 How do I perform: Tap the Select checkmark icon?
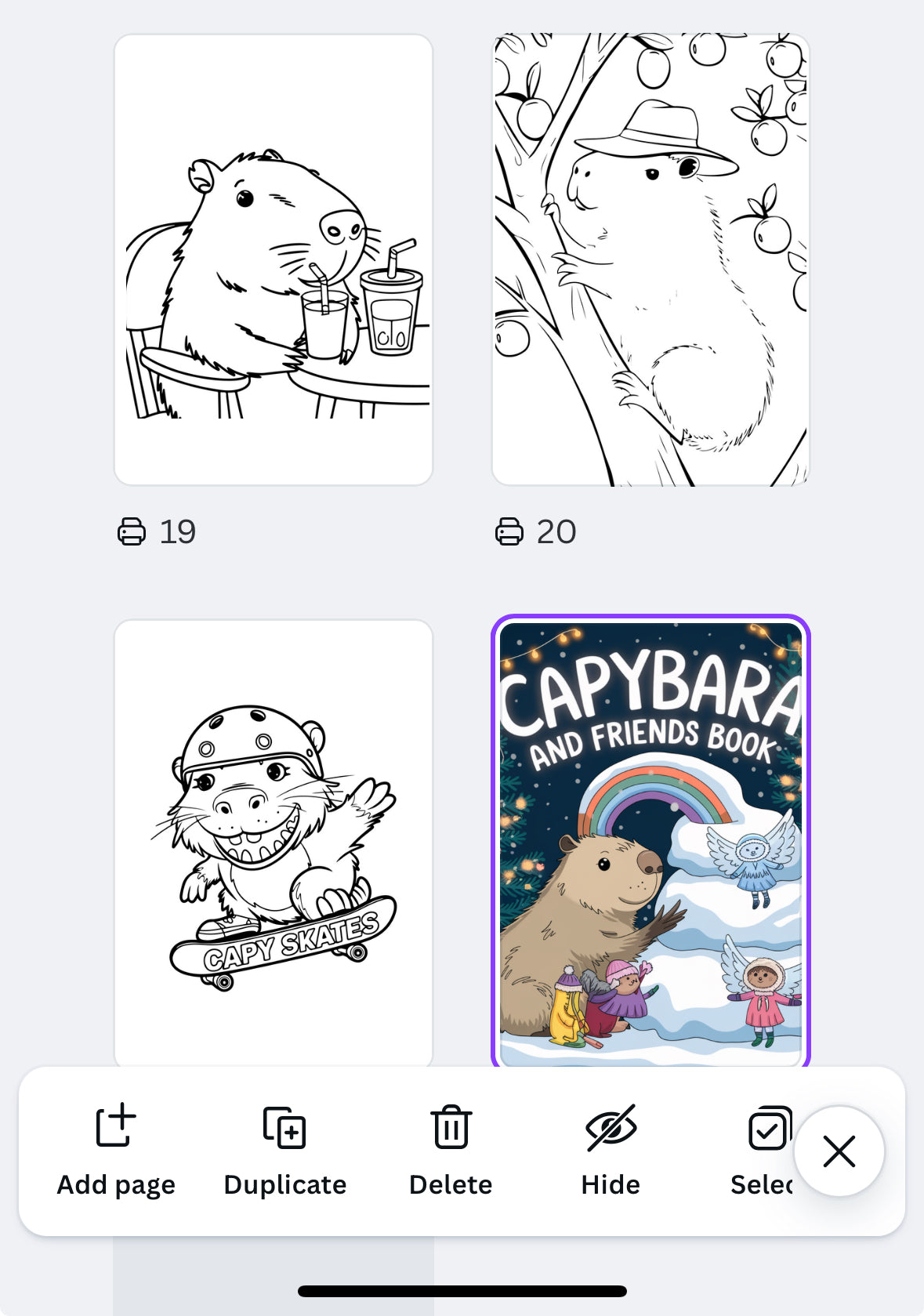769,1127
